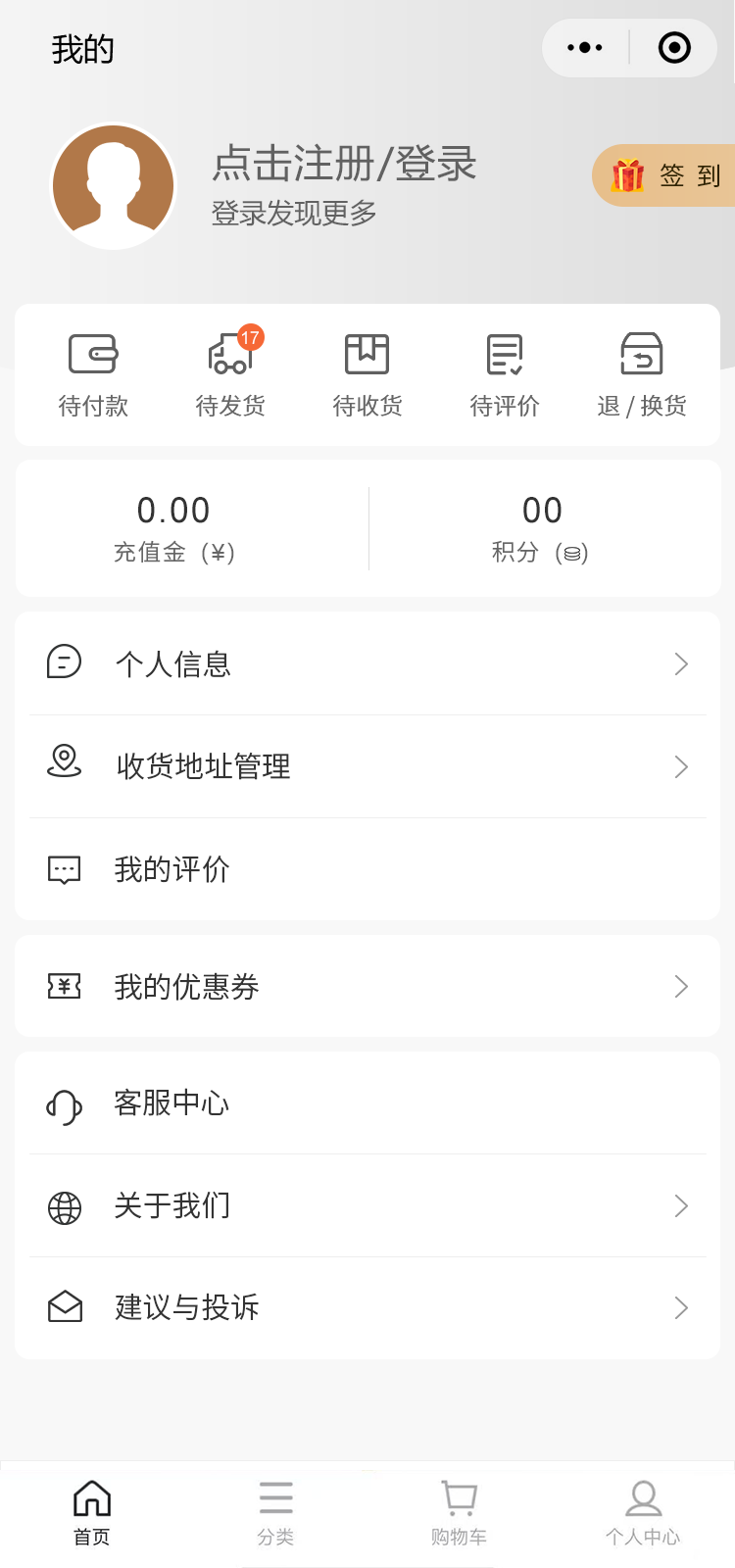Open 客服中心 row

[367, 1103]
